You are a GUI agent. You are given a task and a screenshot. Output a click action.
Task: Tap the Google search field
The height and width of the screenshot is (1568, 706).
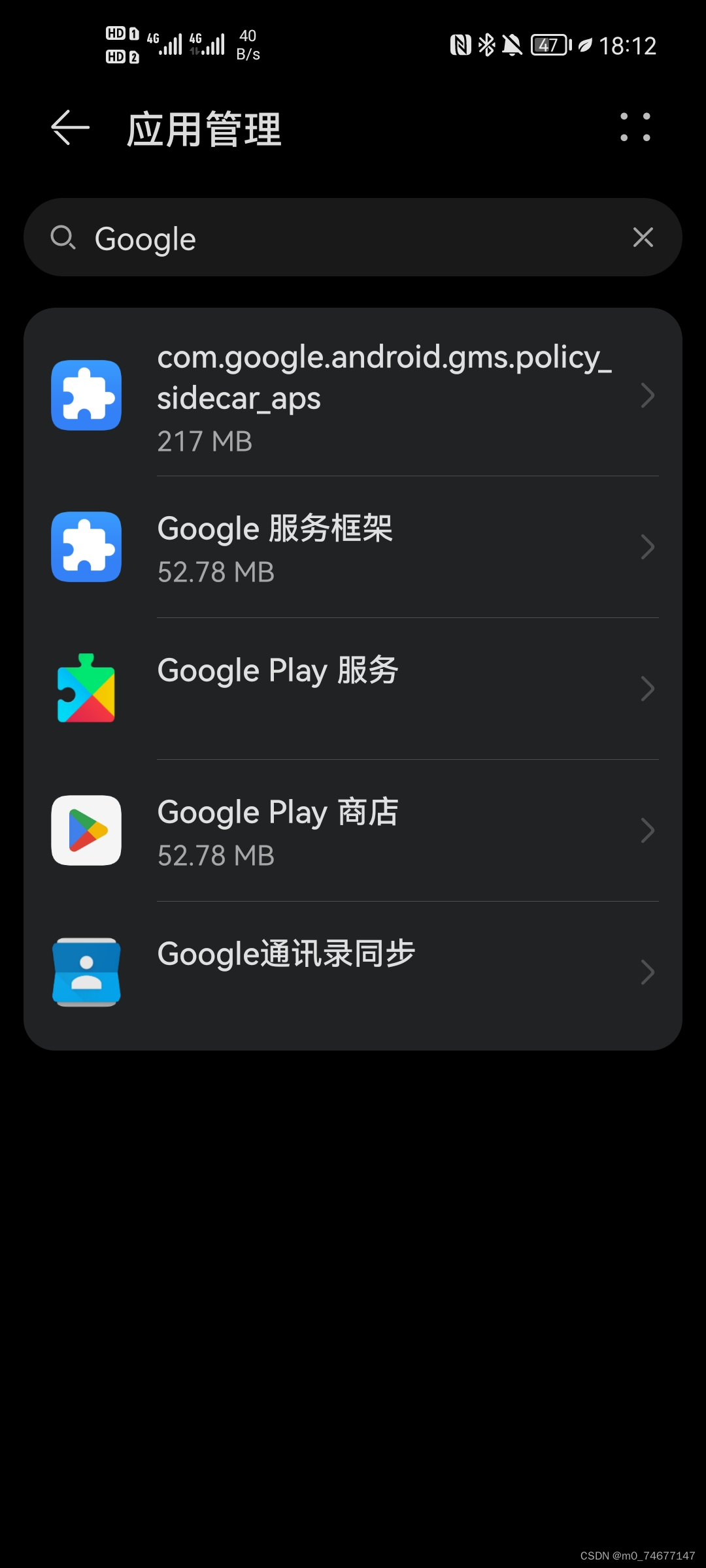(x=340, y=238)
